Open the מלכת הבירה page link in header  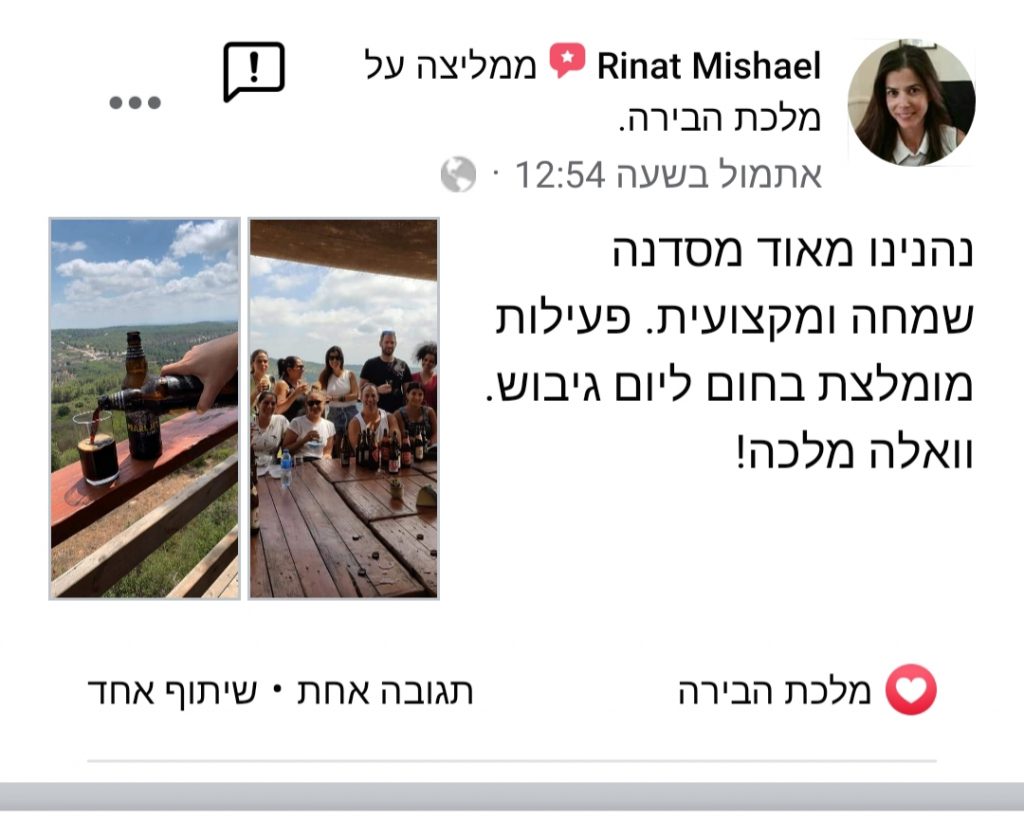pyautogui.click(x=718, y=118)
